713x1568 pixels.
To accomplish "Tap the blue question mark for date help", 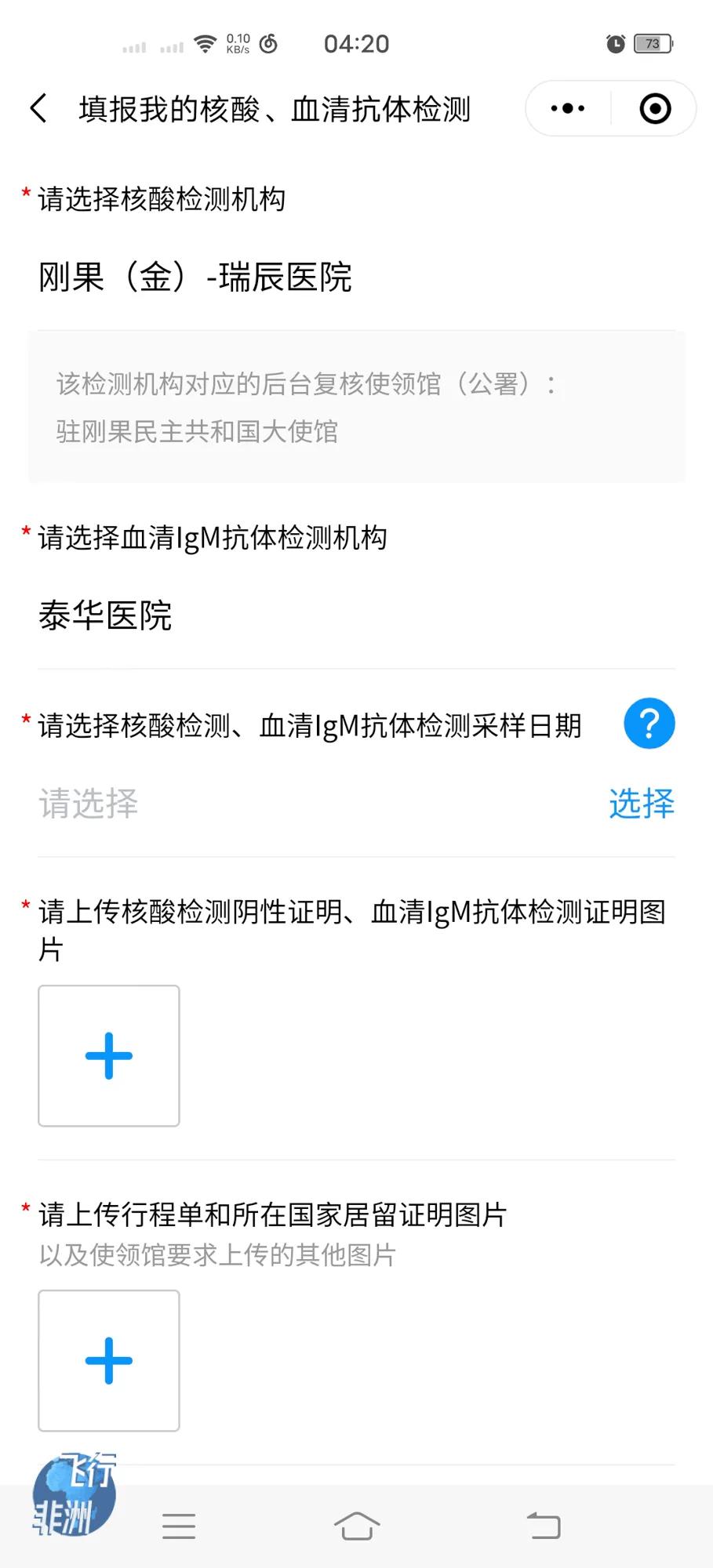I will click(x=649, y=724).
